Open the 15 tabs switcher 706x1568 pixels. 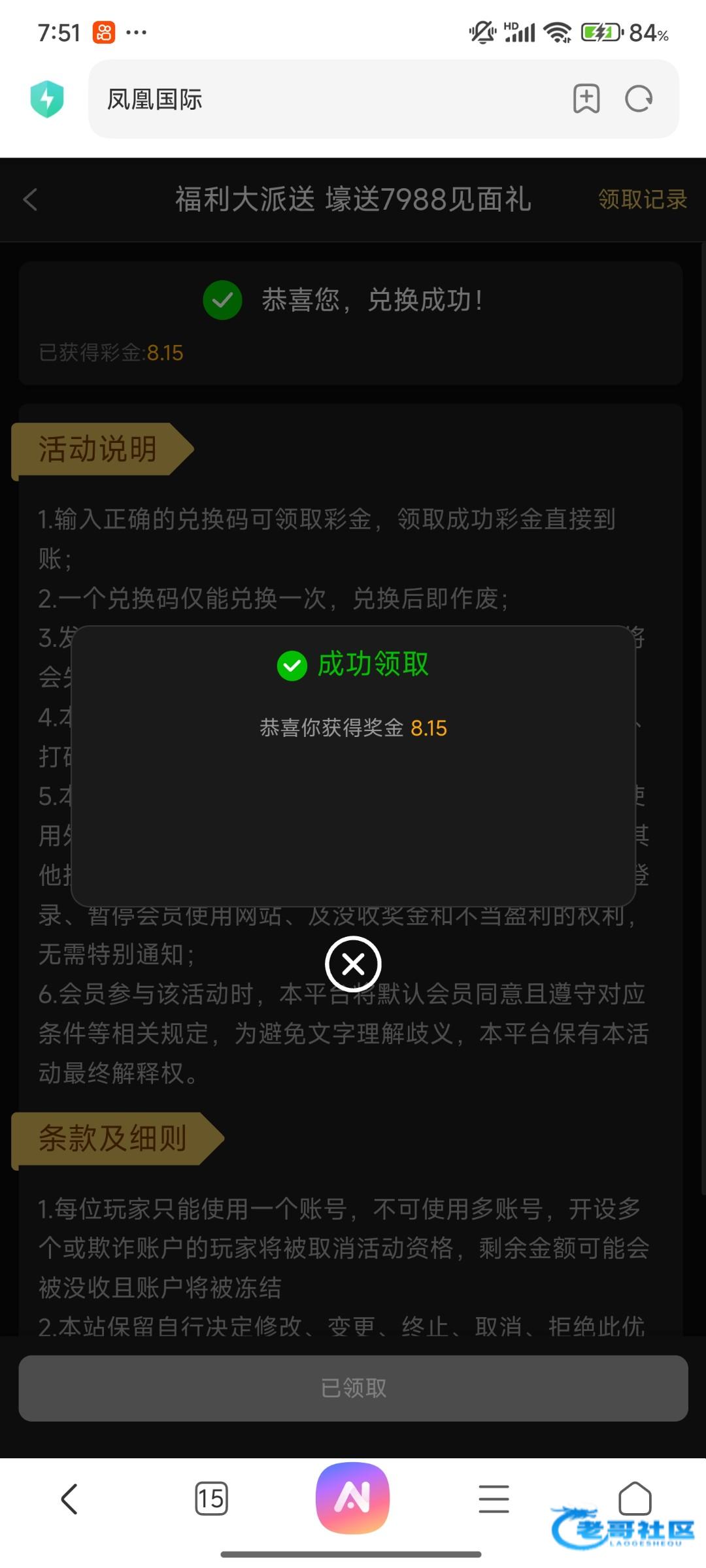coord(211,1498)
